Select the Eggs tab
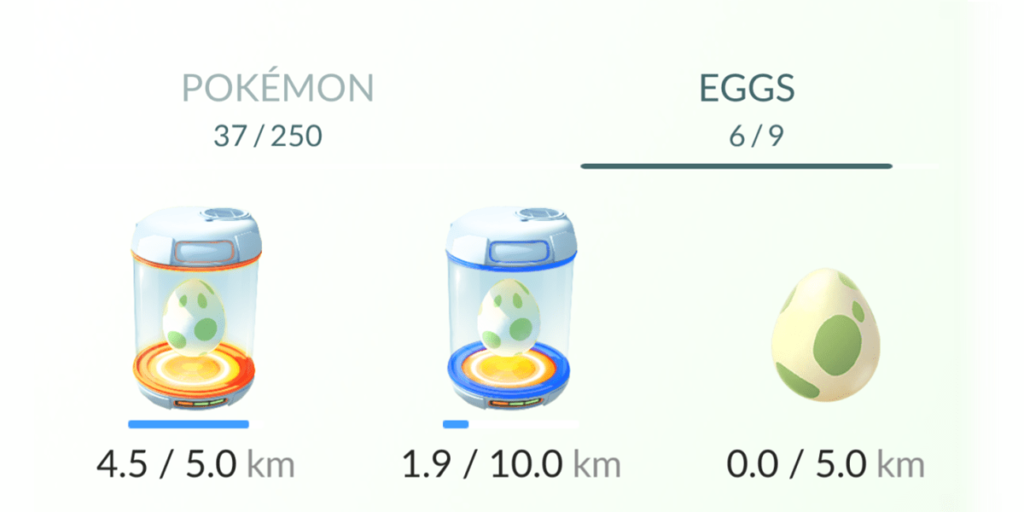 pos(748,89)
